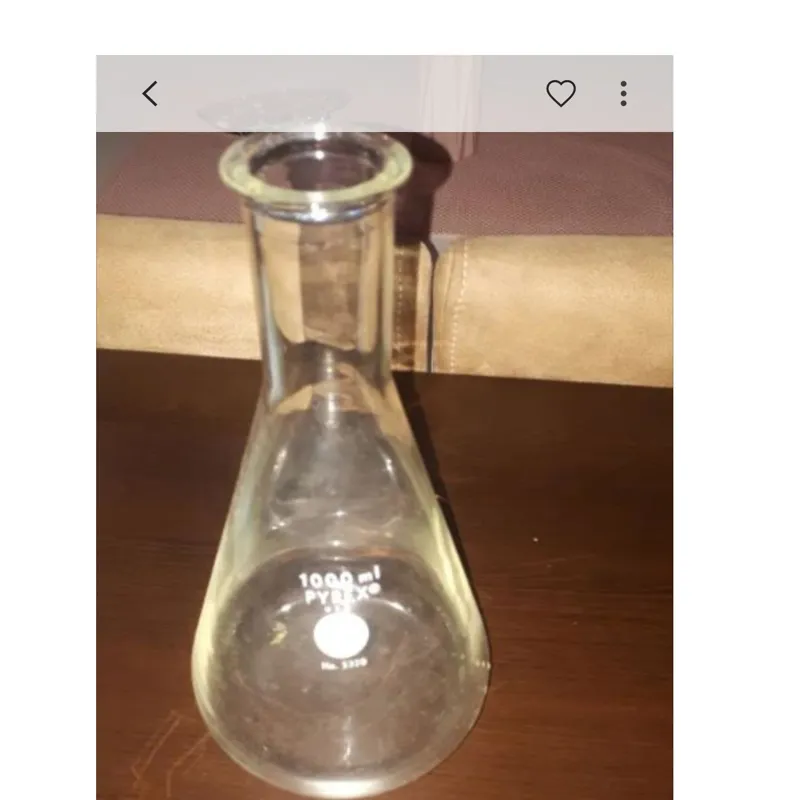Go back using the top arrow
The image size is (800, 800).
point(150,94)
